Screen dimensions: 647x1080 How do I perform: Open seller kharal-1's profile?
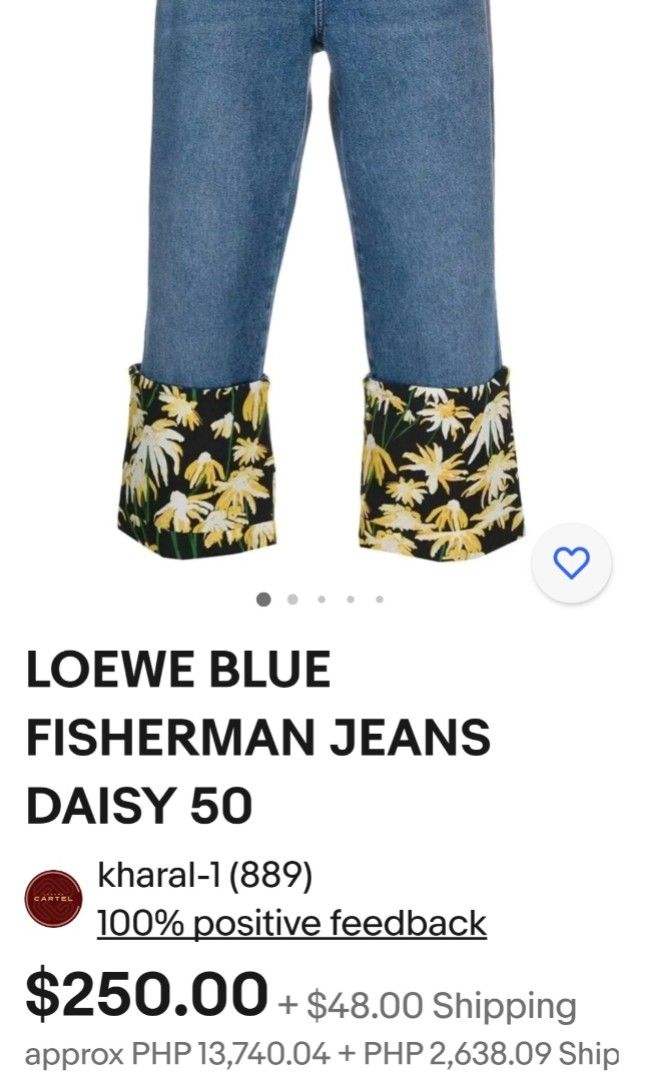point(205,877)
